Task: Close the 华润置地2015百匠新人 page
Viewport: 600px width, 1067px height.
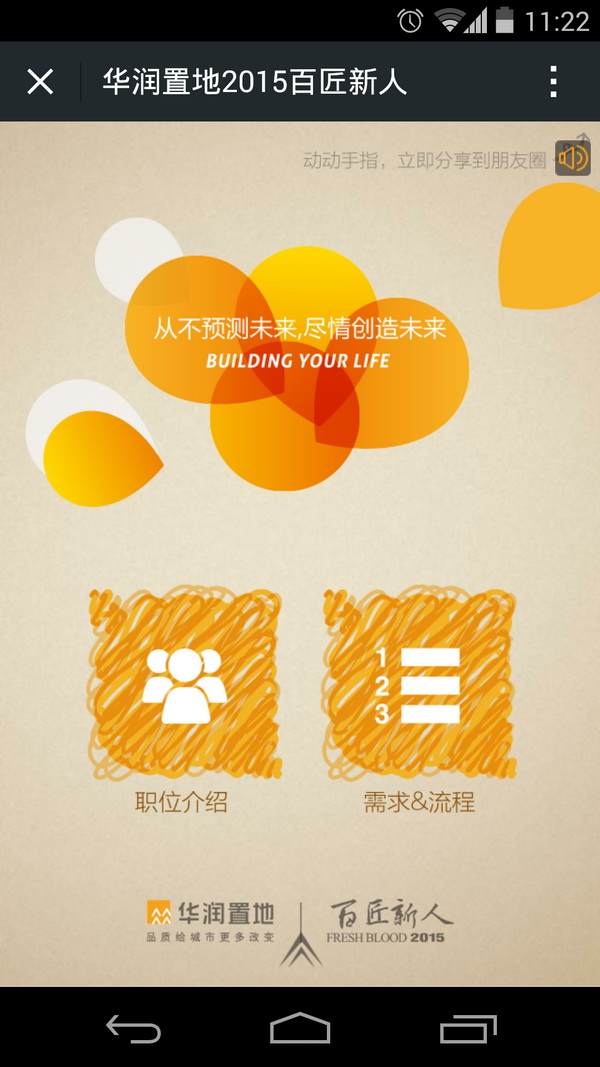Action: tap(40, 82)
